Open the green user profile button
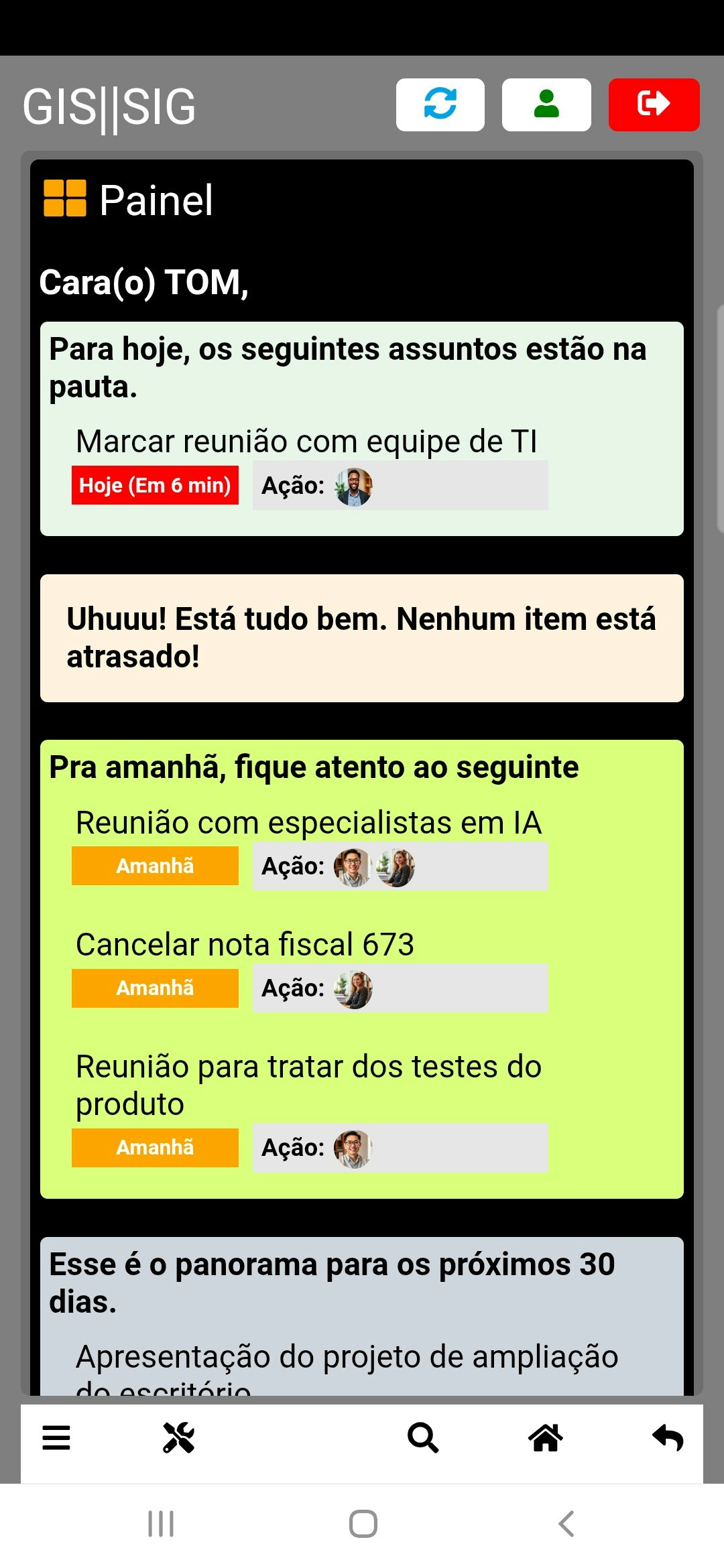 pos(546,105)
